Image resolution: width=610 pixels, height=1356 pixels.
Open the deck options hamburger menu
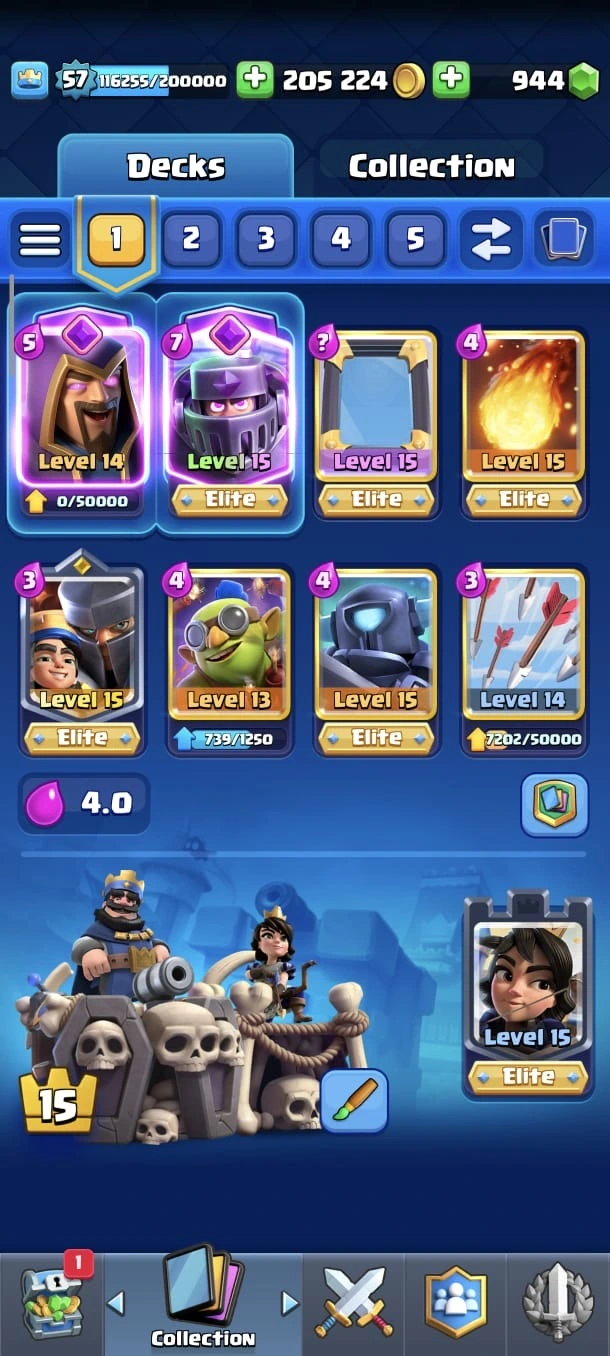40,239
